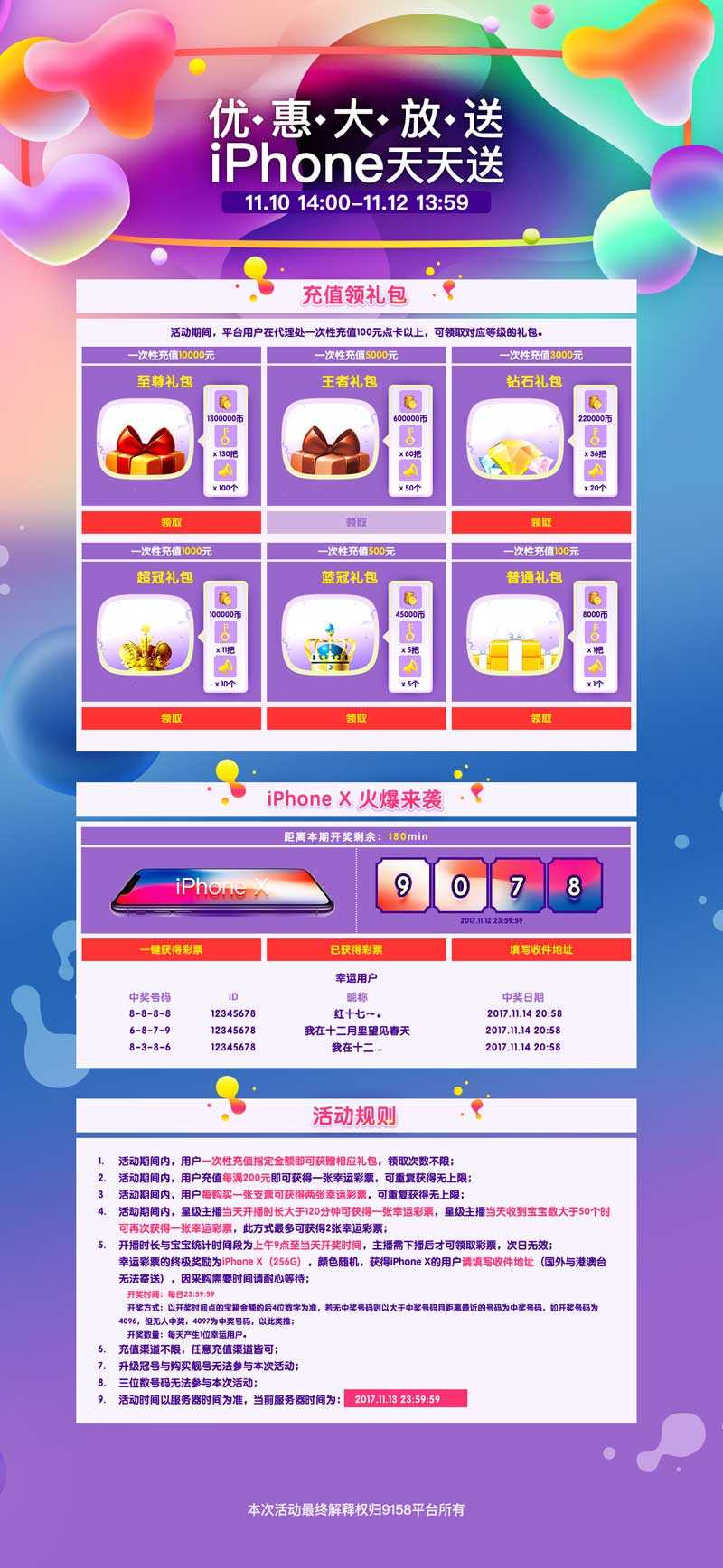
Task: Claim the 至尊礼包 10000元 gift pack
Action: pyautogui.click(x=172, y=522)
